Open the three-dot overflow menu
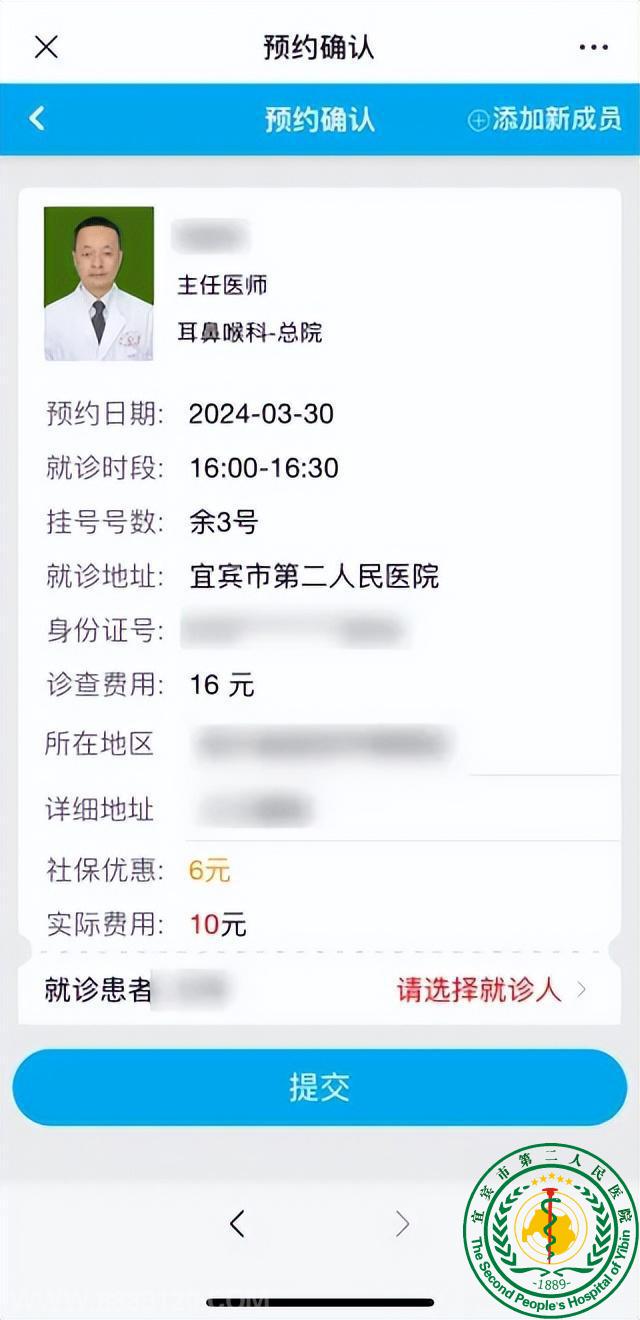 [593, 47]
